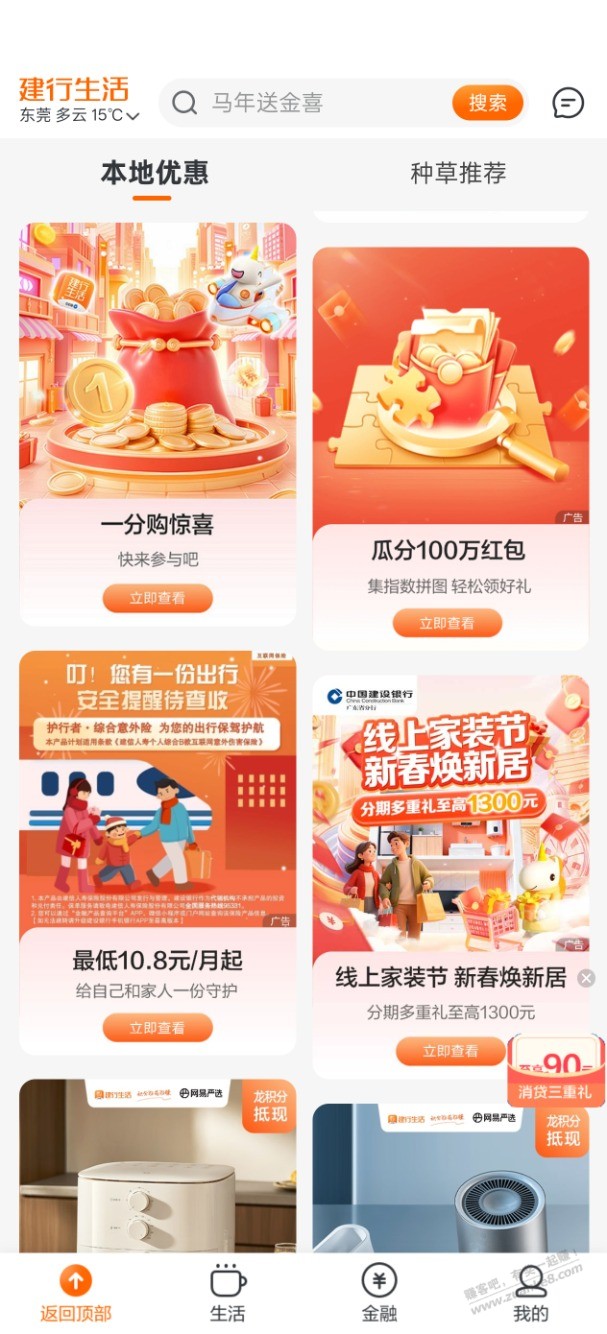Image resolution: width=607 pixels, height=1334 pixels.
Task: Open the messages chat bubble icon
Action: 568,103
